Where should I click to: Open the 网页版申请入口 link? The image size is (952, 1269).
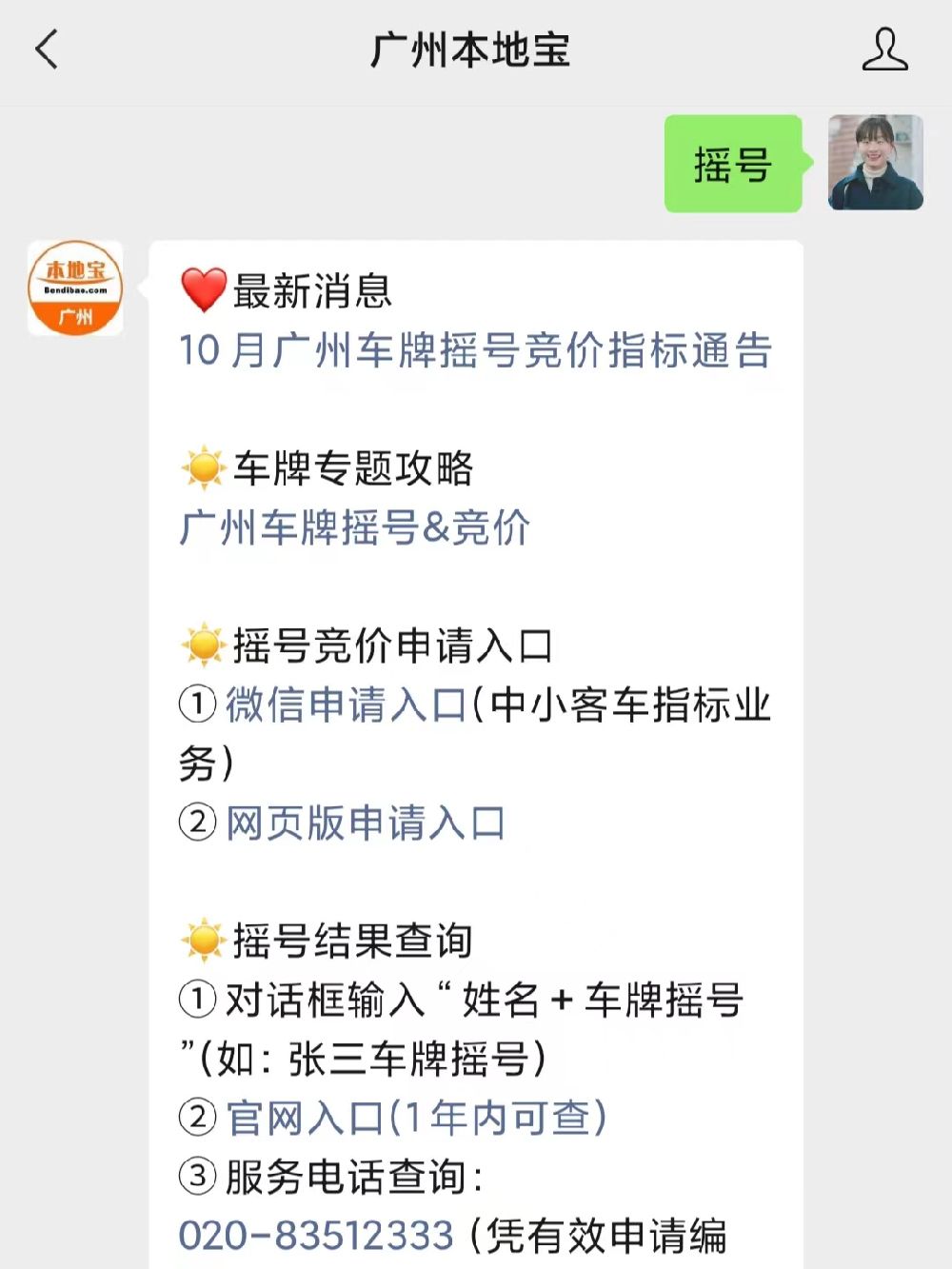(365, 823)
